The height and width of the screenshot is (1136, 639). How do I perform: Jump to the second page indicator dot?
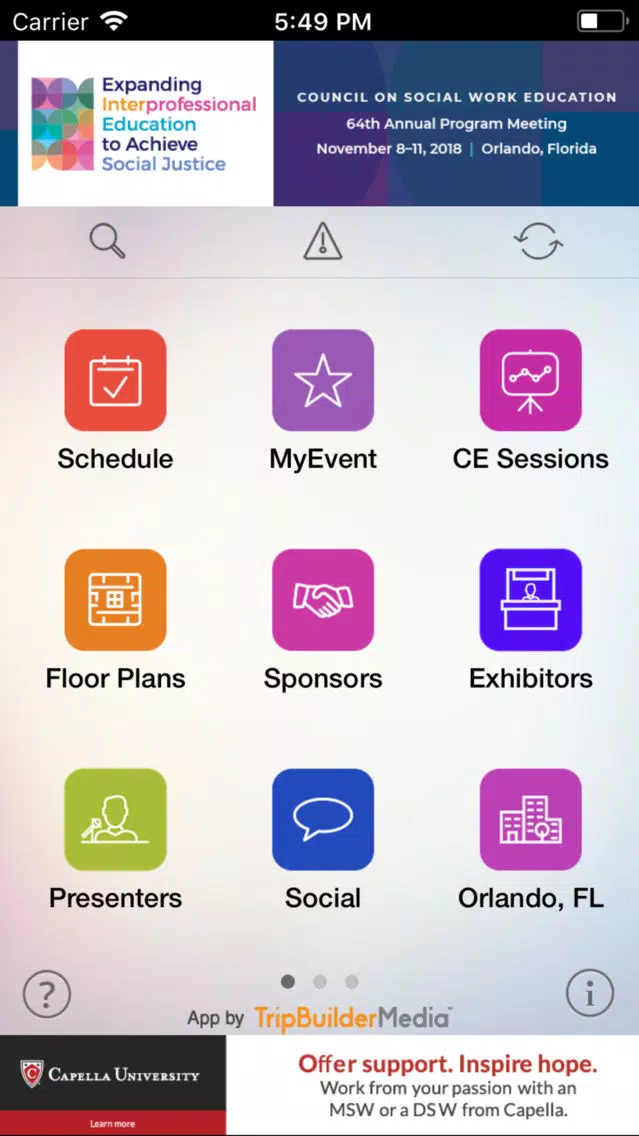click(x=320, y=982)
